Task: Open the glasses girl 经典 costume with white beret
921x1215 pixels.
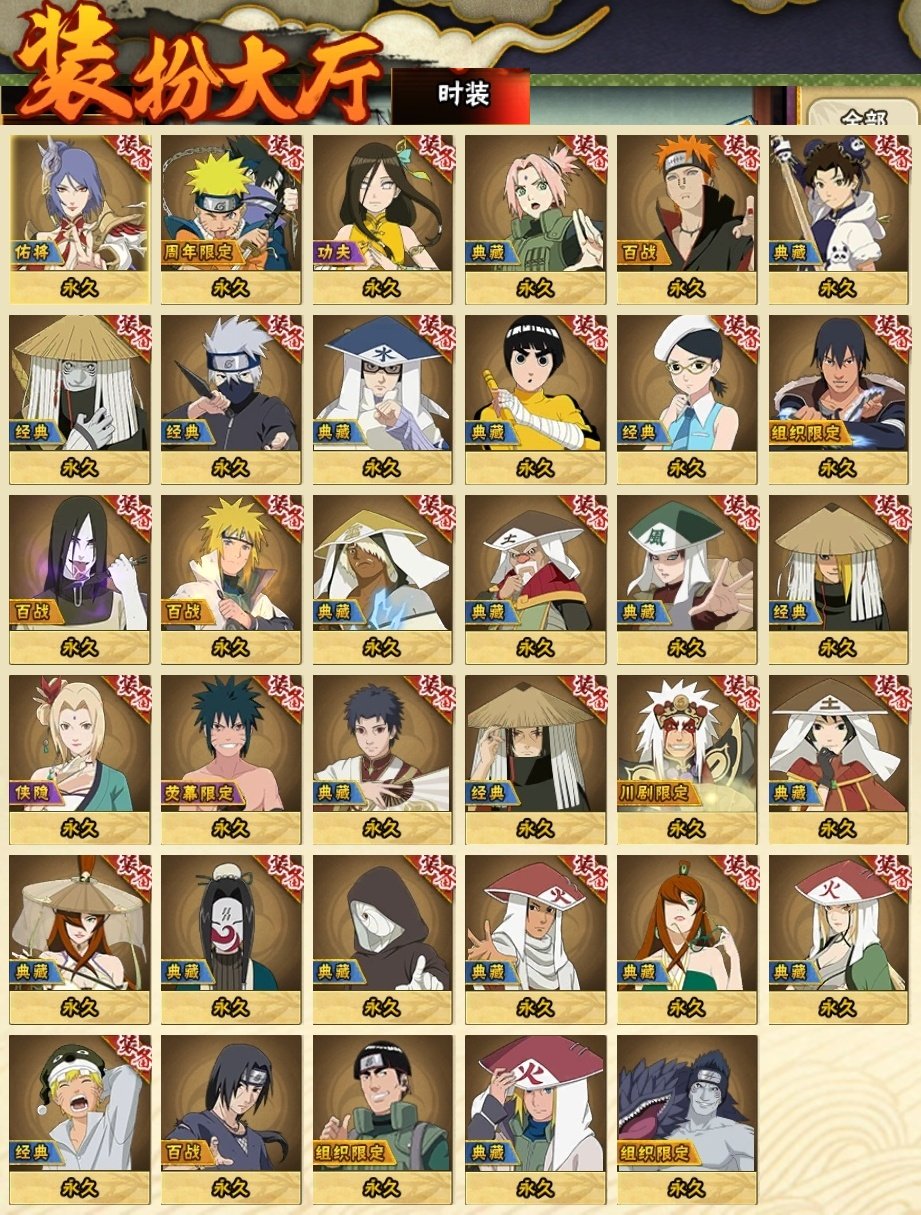Action: pyautogui.click(x=687, y=400)
